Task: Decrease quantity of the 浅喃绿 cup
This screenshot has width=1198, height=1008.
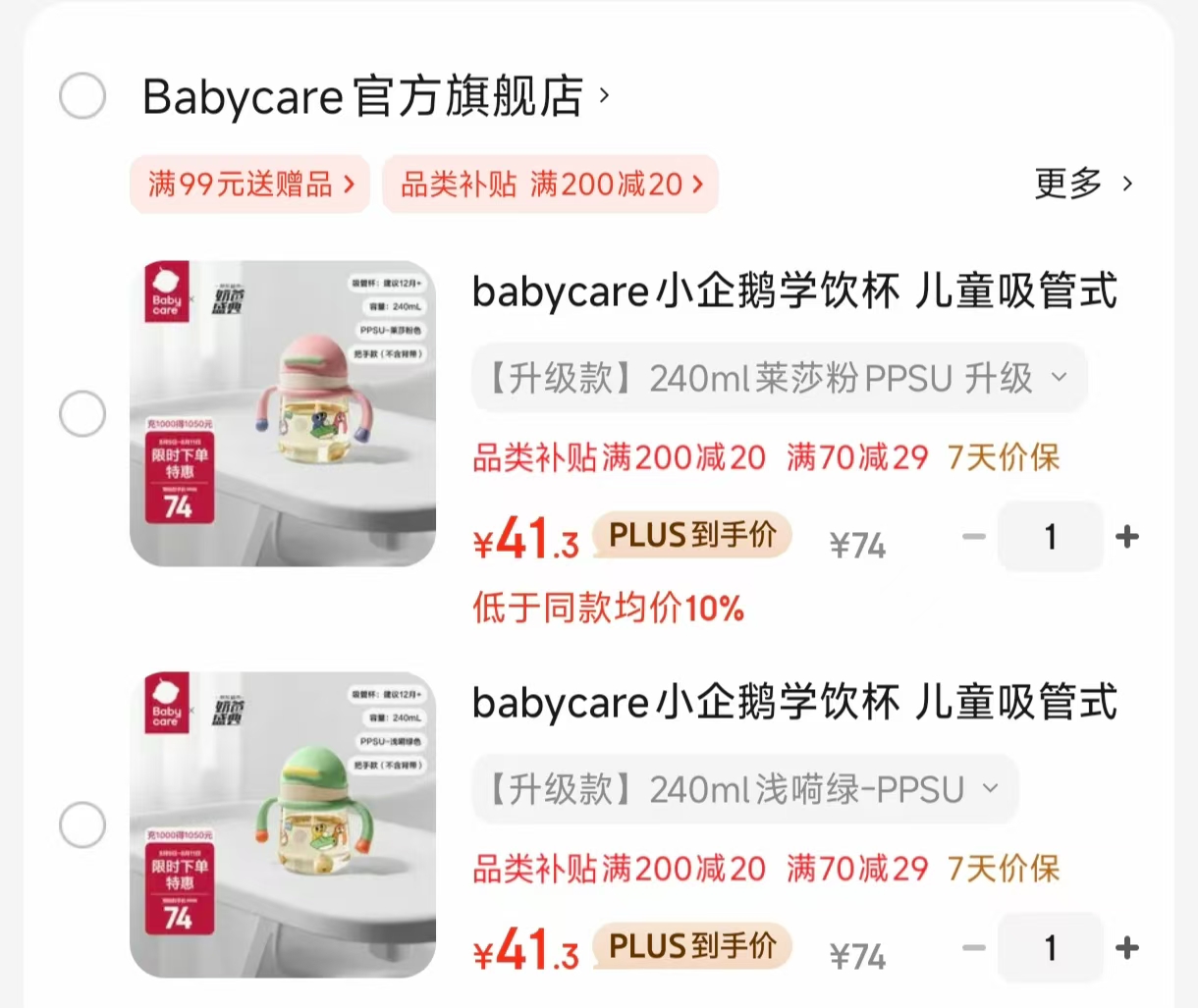Action: (x=973, y=948)
